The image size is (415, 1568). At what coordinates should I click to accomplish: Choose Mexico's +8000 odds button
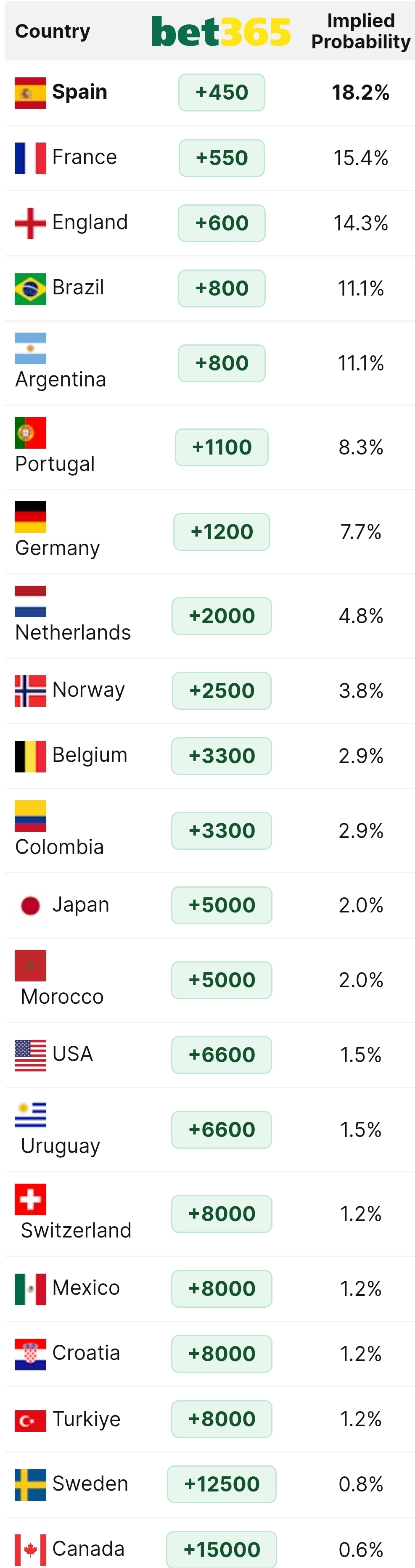(x=222, y=1289)
